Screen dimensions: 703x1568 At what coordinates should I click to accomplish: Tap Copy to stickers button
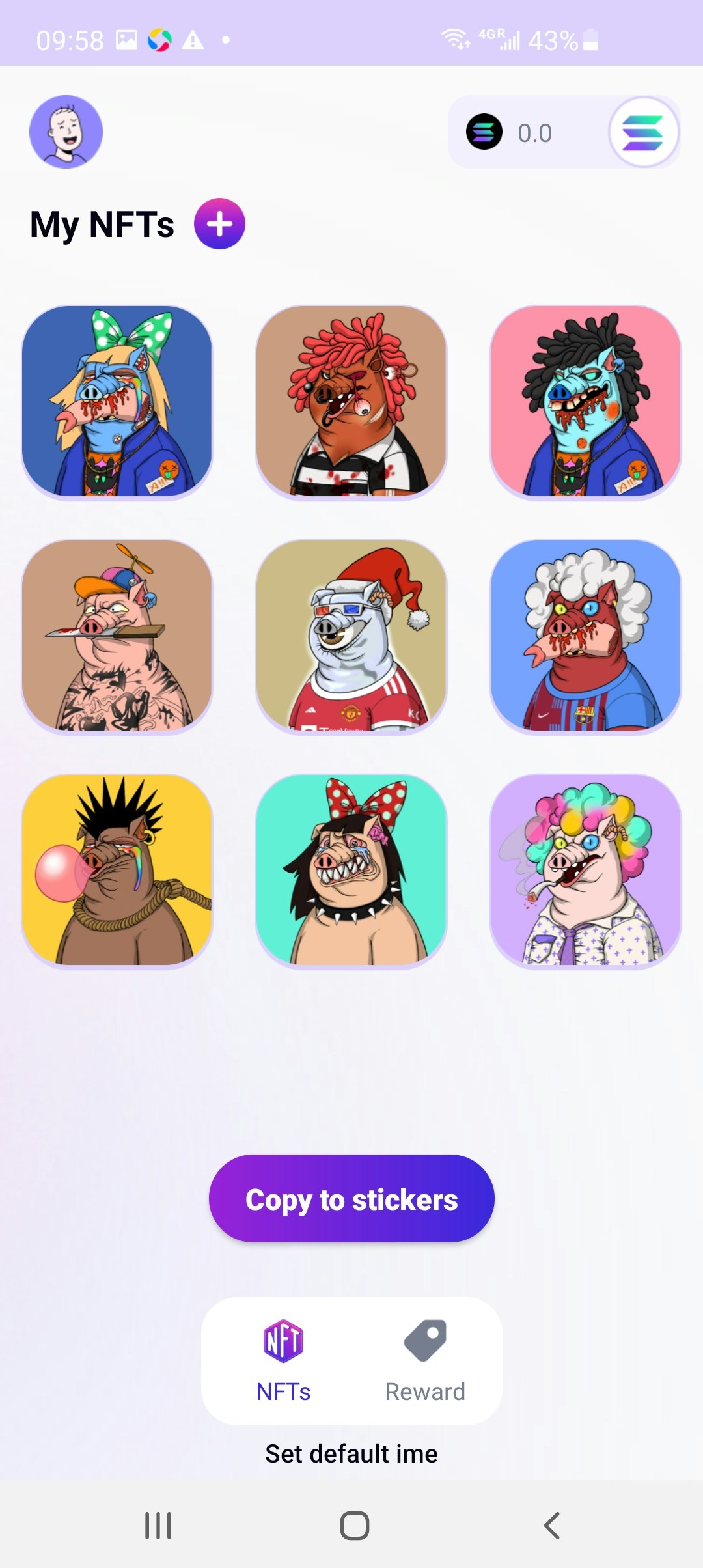click(x=351, y=1198)
